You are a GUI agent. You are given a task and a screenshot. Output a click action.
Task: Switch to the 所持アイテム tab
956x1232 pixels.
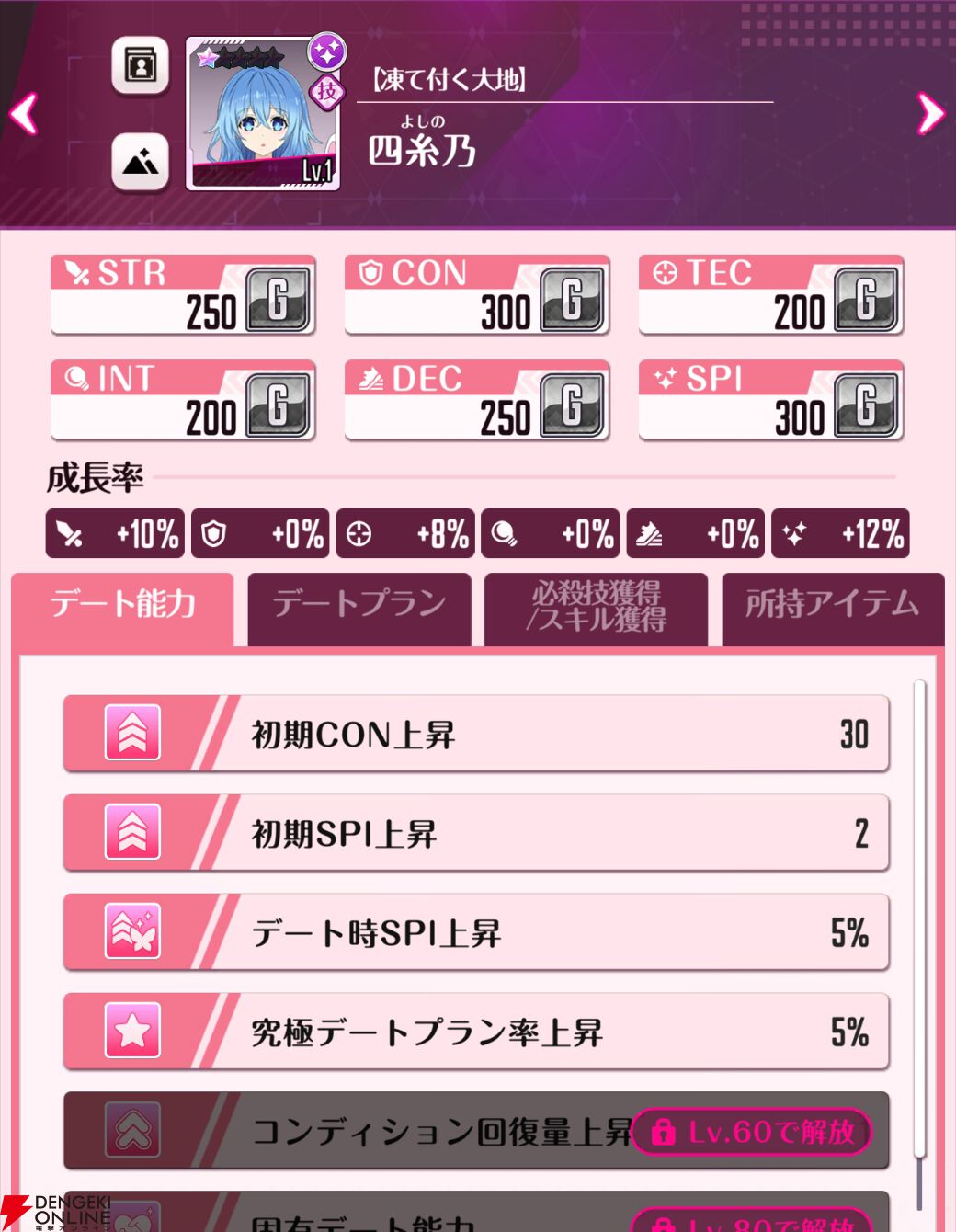832,605
